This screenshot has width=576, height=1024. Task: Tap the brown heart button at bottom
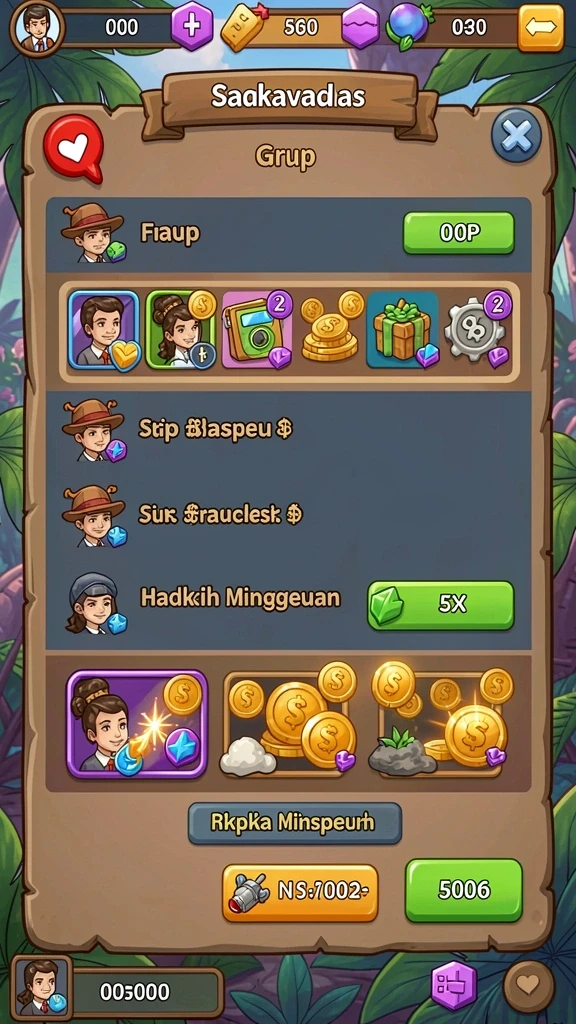click(528, 985)
